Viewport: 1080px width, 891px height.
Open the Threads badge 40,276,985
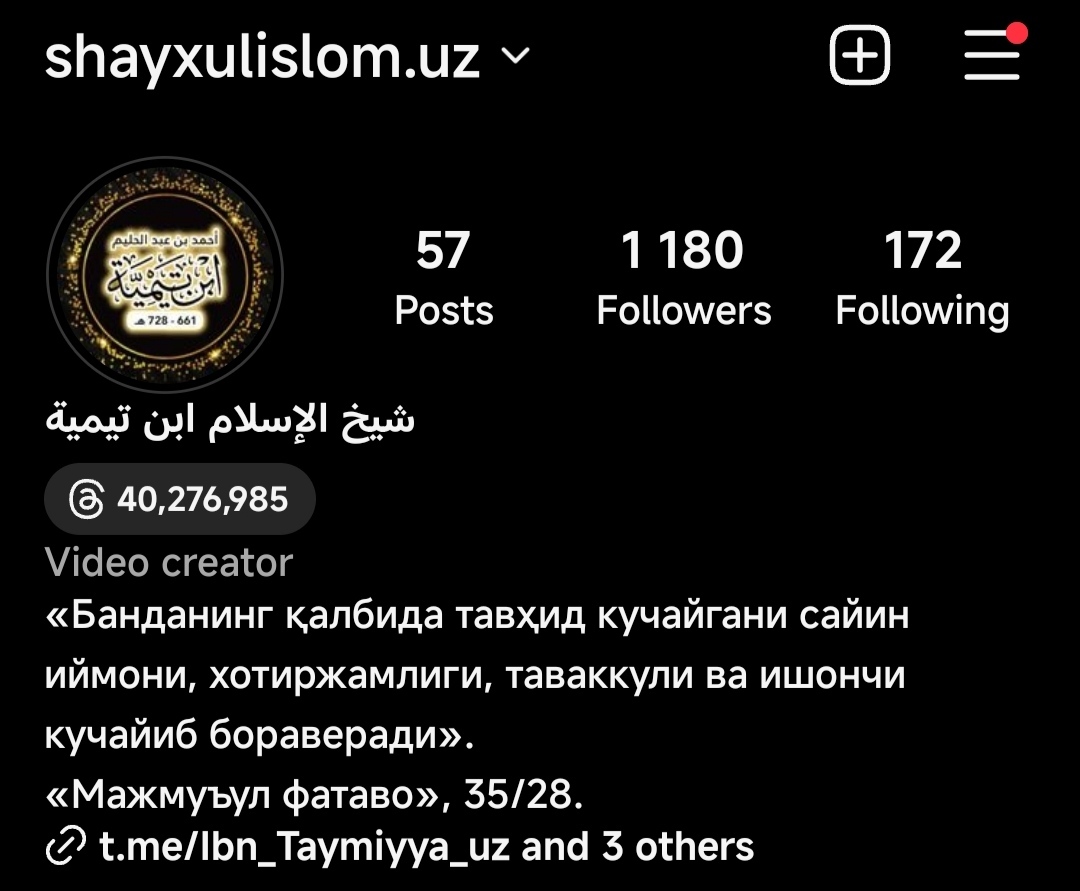point(180,498)
